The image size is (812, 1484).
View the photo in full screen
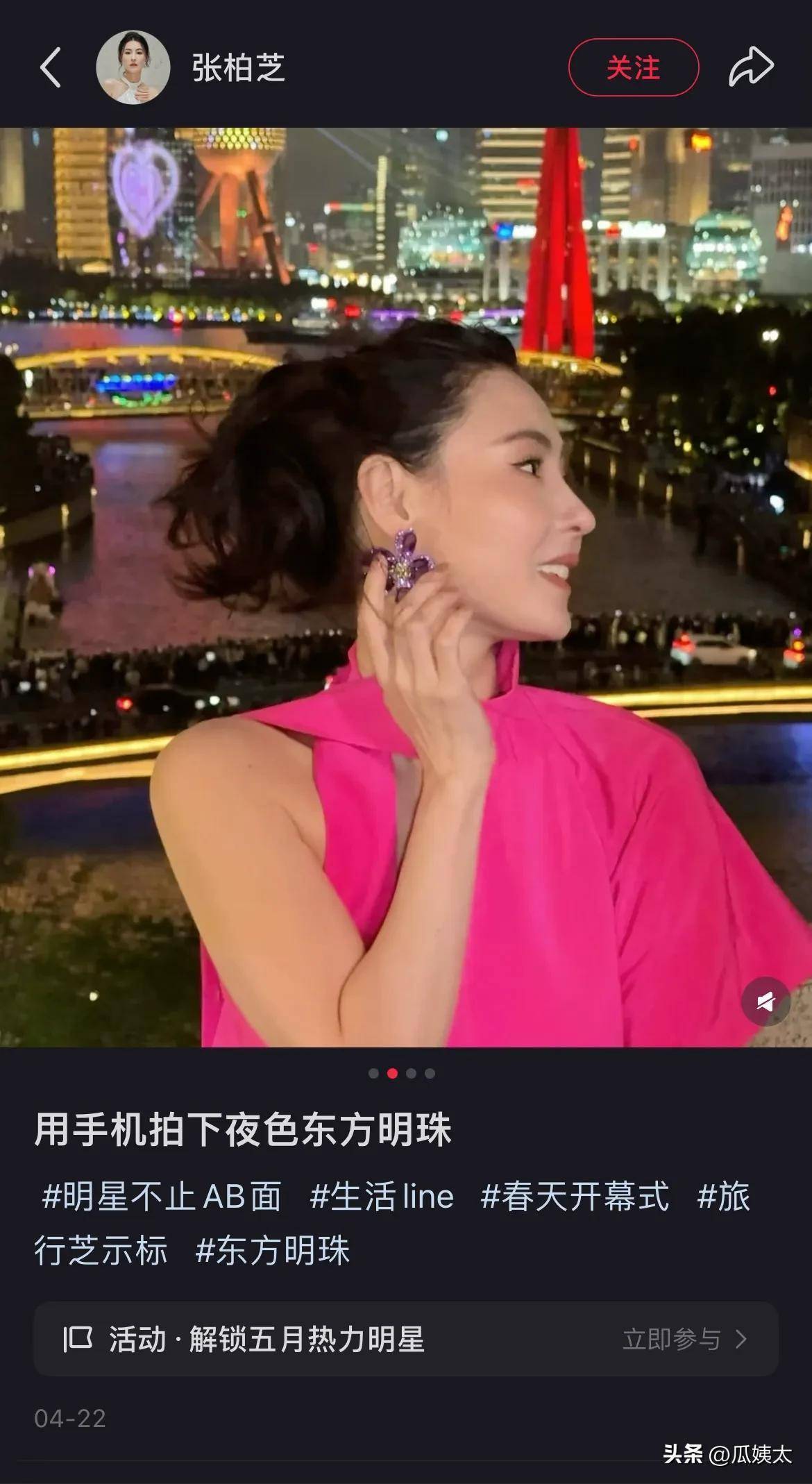[x=406, y=587]
